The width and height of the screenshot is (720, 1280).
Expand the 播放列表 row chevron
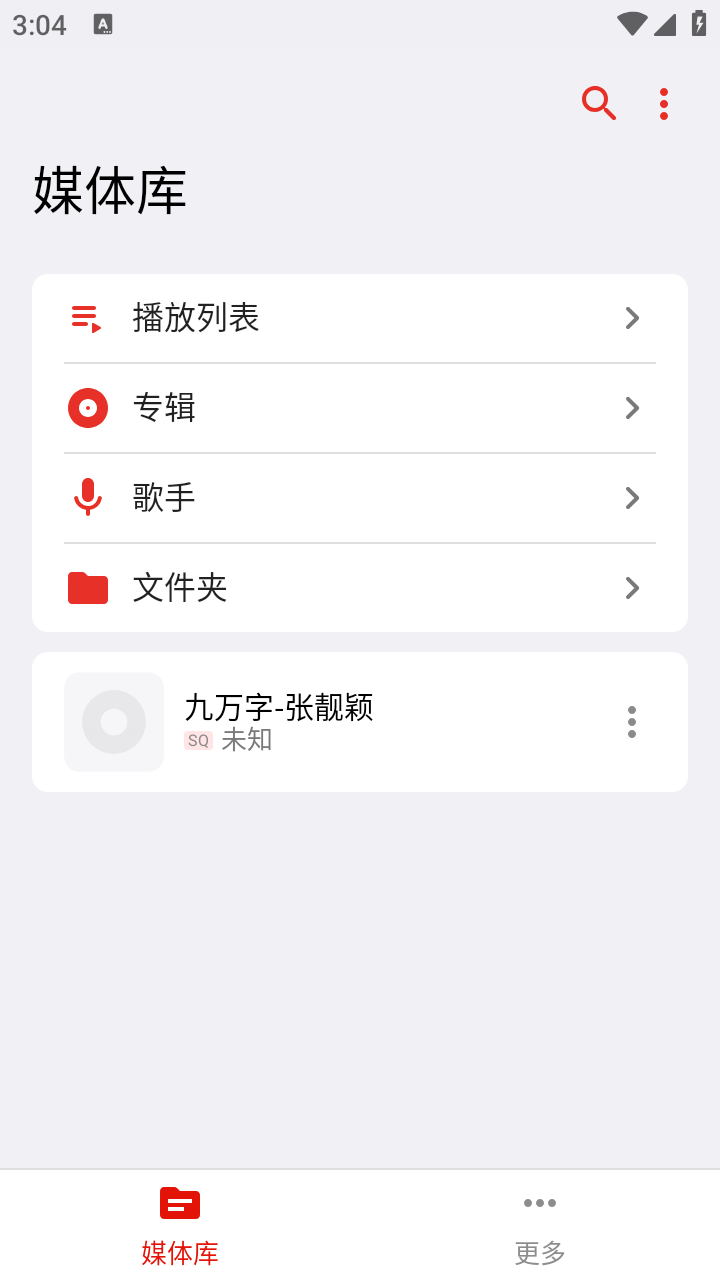[632, 318]
